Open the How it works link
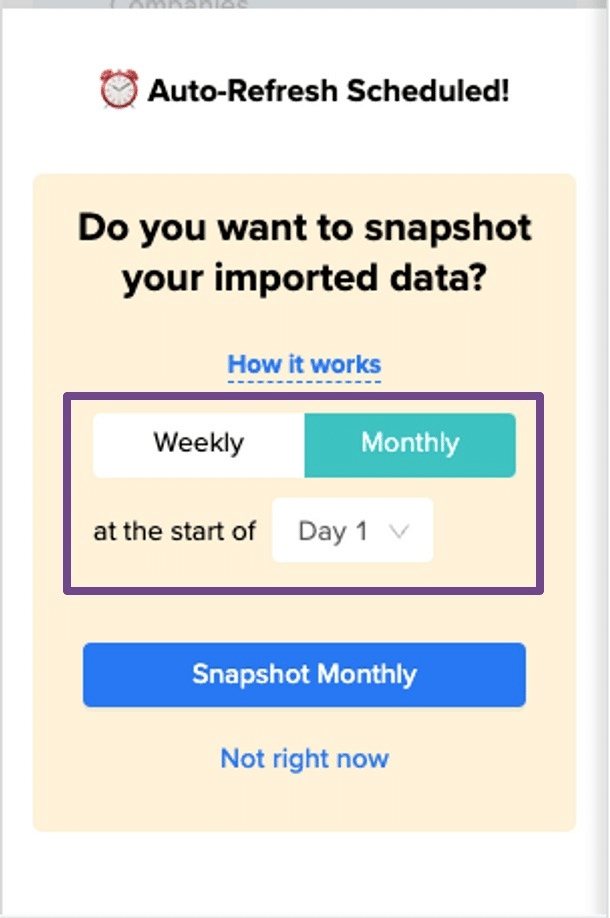Image resolution: width=610 pixels, height=918 pixels. (304, 364)
